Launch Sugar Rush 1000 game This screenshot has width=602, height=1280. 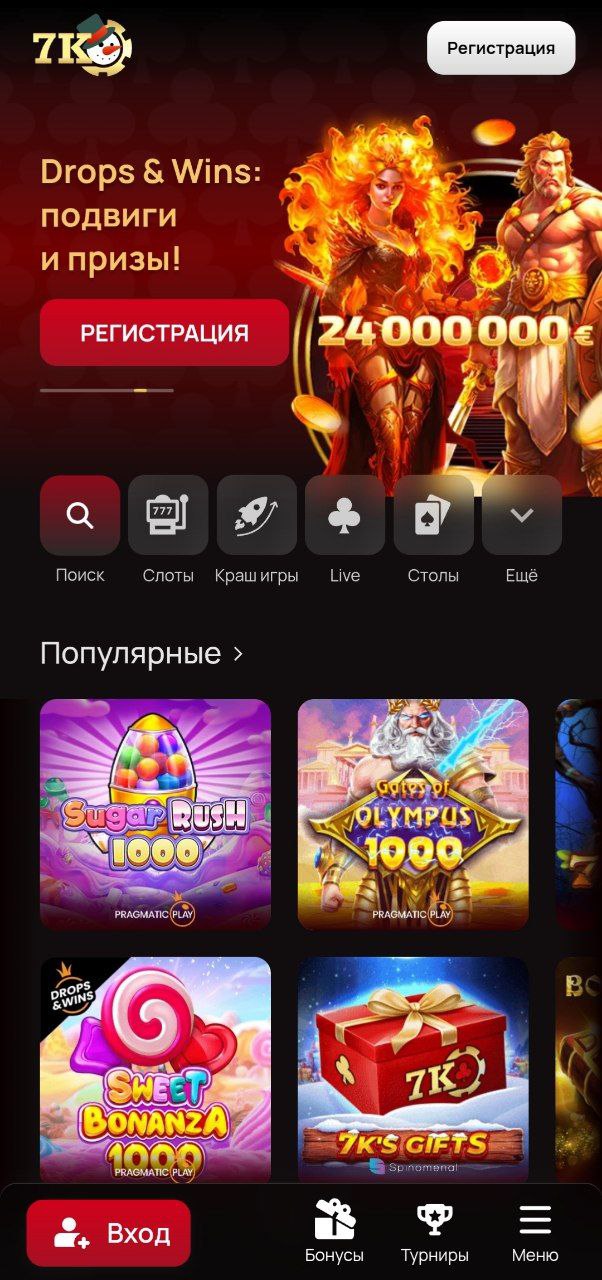[x=156, y=814]
